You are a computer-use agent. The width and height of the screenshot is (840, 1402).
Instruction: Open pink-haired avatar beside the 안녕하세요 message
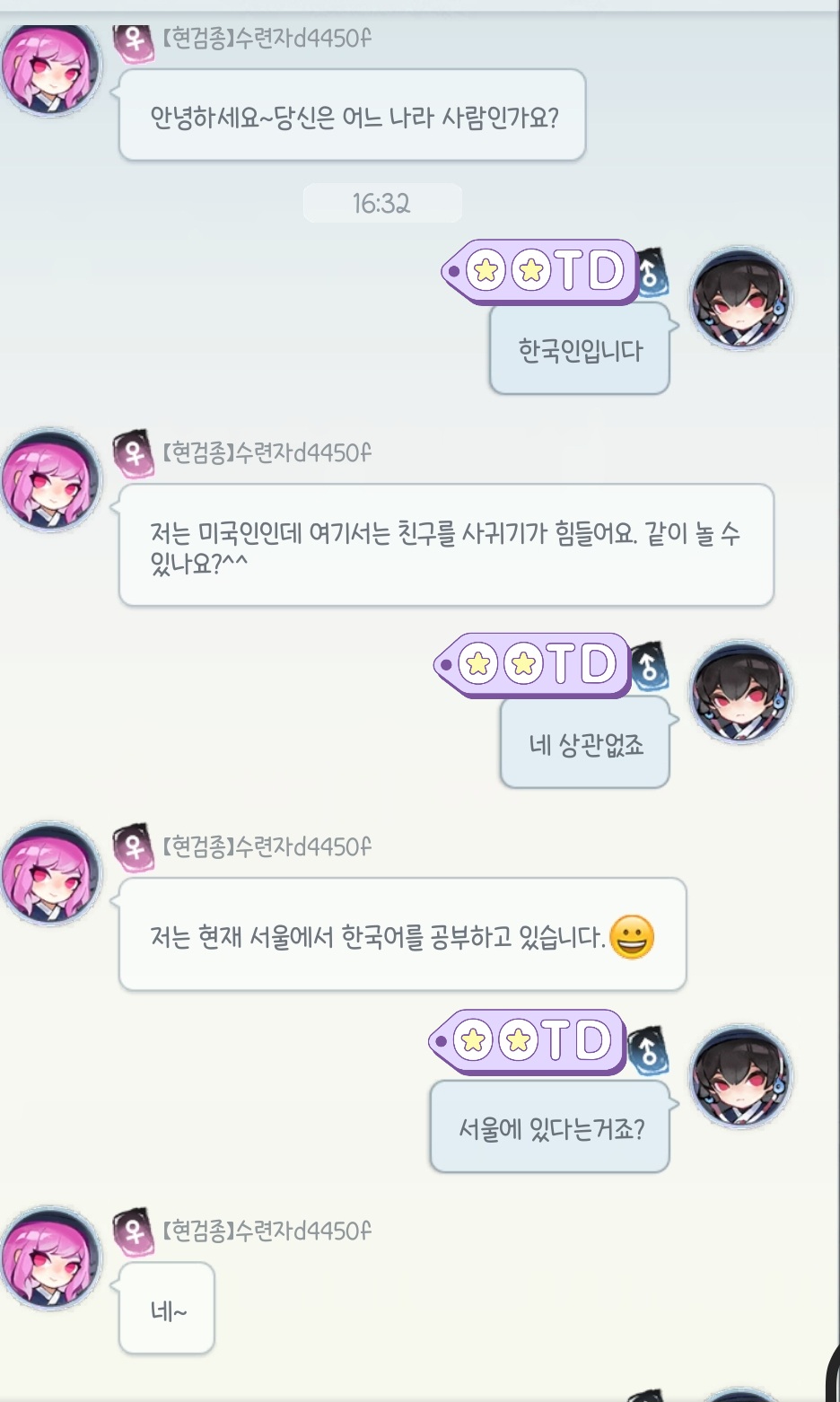[50, 68]
